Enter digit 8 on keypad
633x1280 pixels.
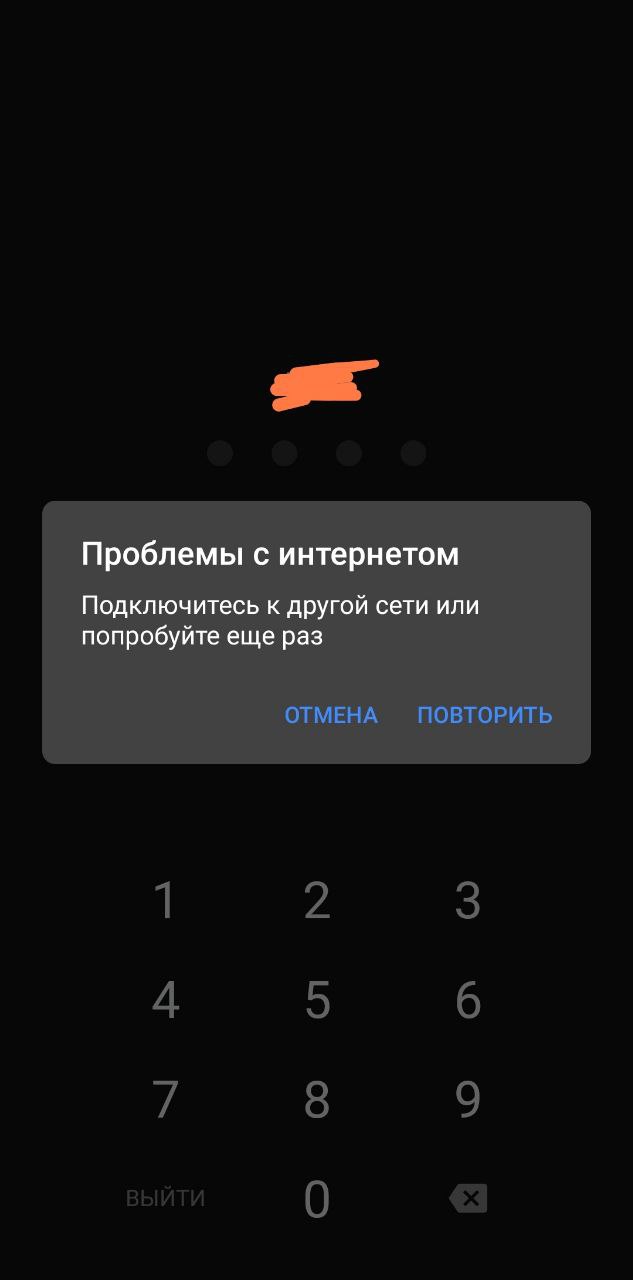[x=317, y=1099]
